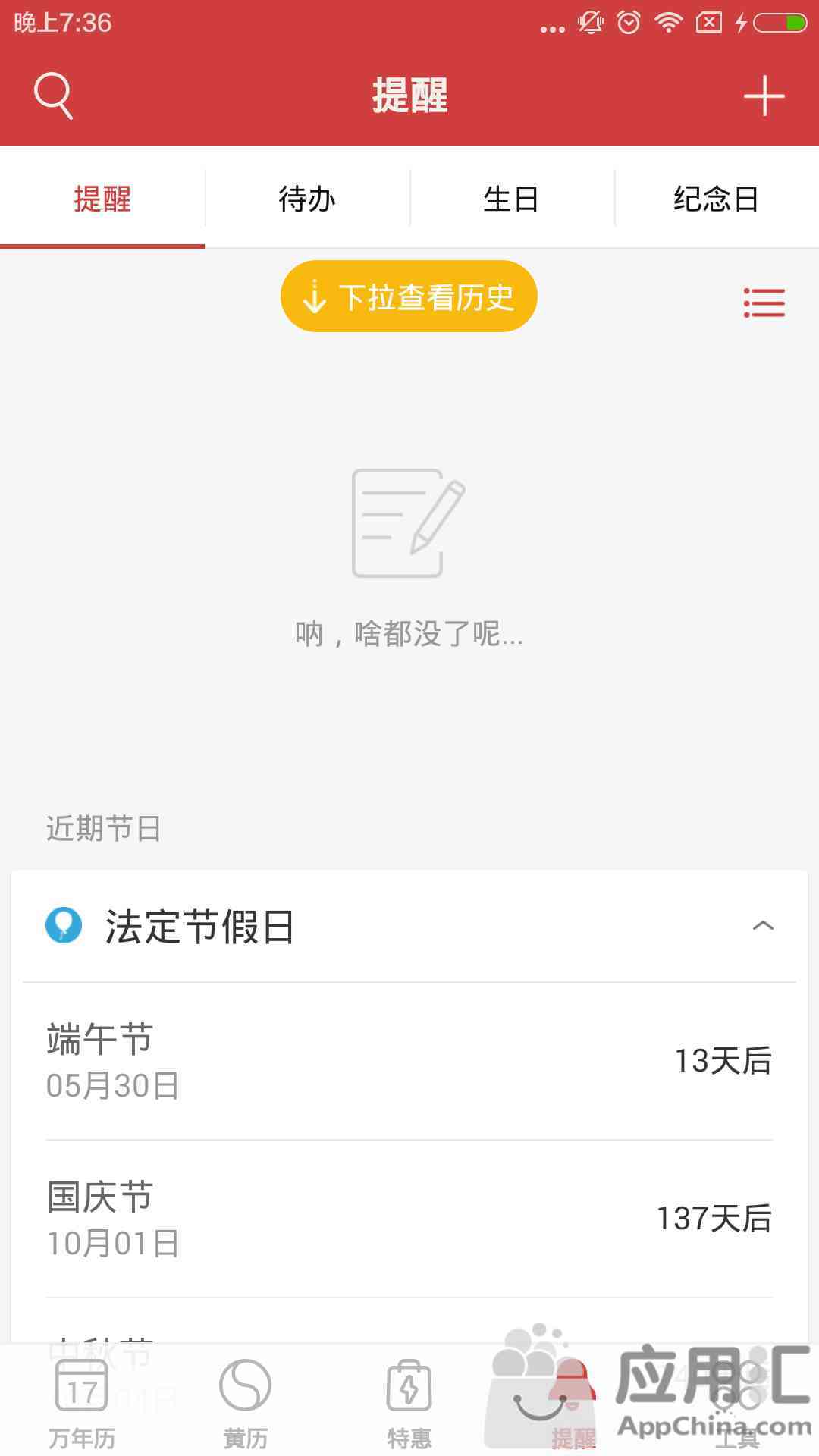
Task: Open the 端午节 holiday row
Action: 409,1062
